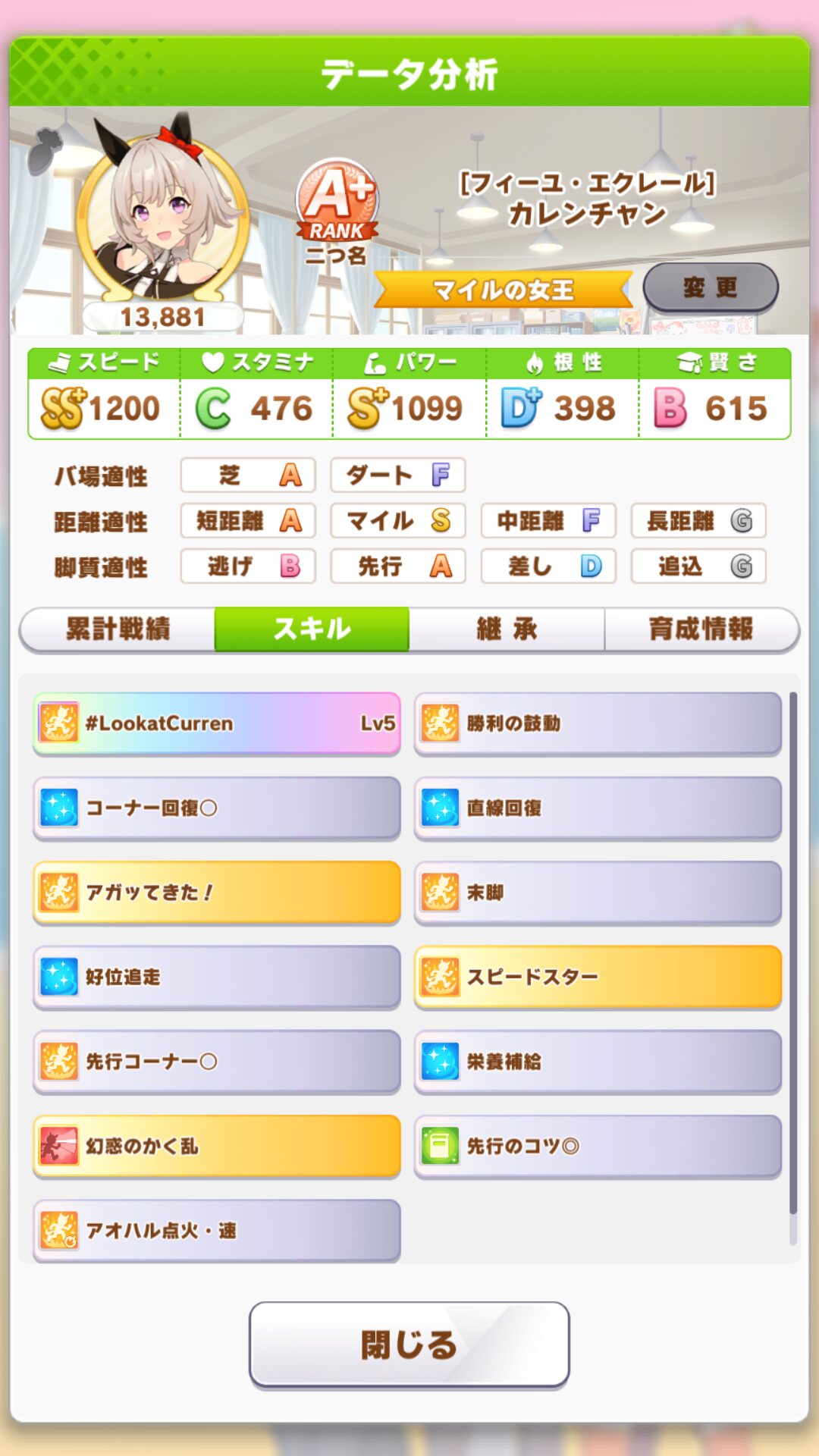Open the 継承 tab

(507, 629)
